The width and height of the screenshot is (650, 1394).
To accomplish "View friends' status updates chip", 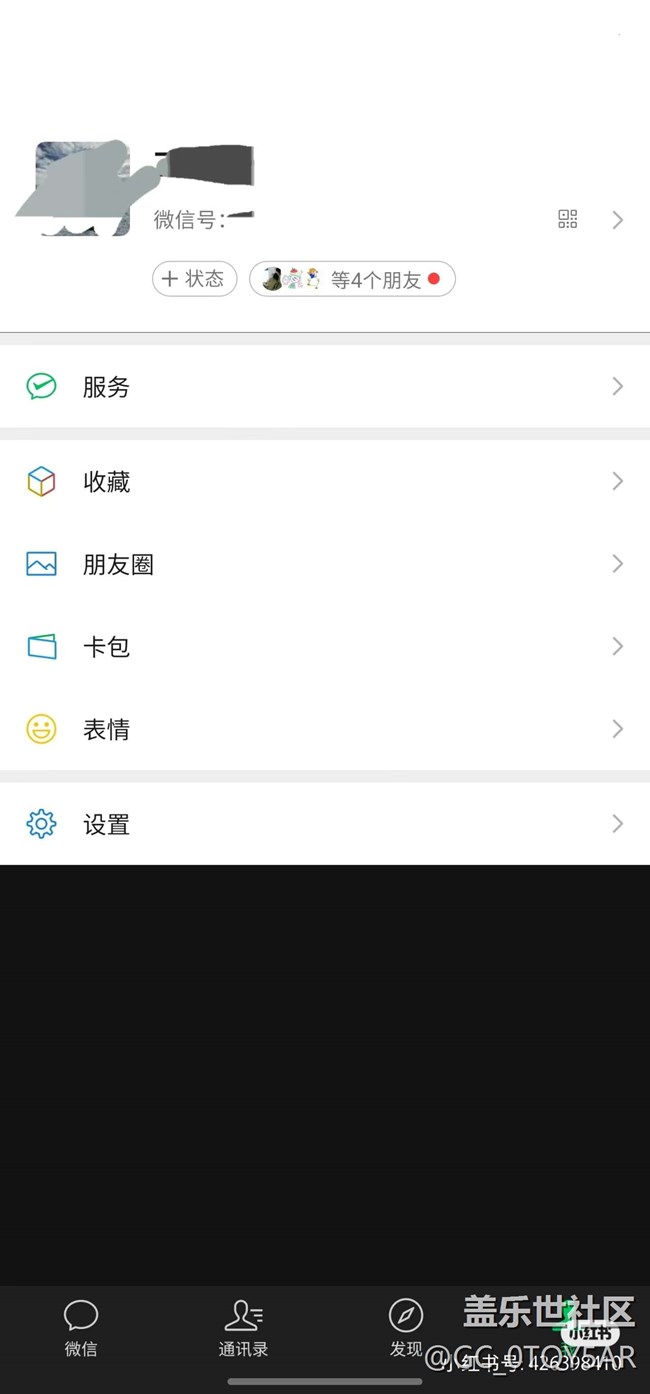I will tap(352, 279).
